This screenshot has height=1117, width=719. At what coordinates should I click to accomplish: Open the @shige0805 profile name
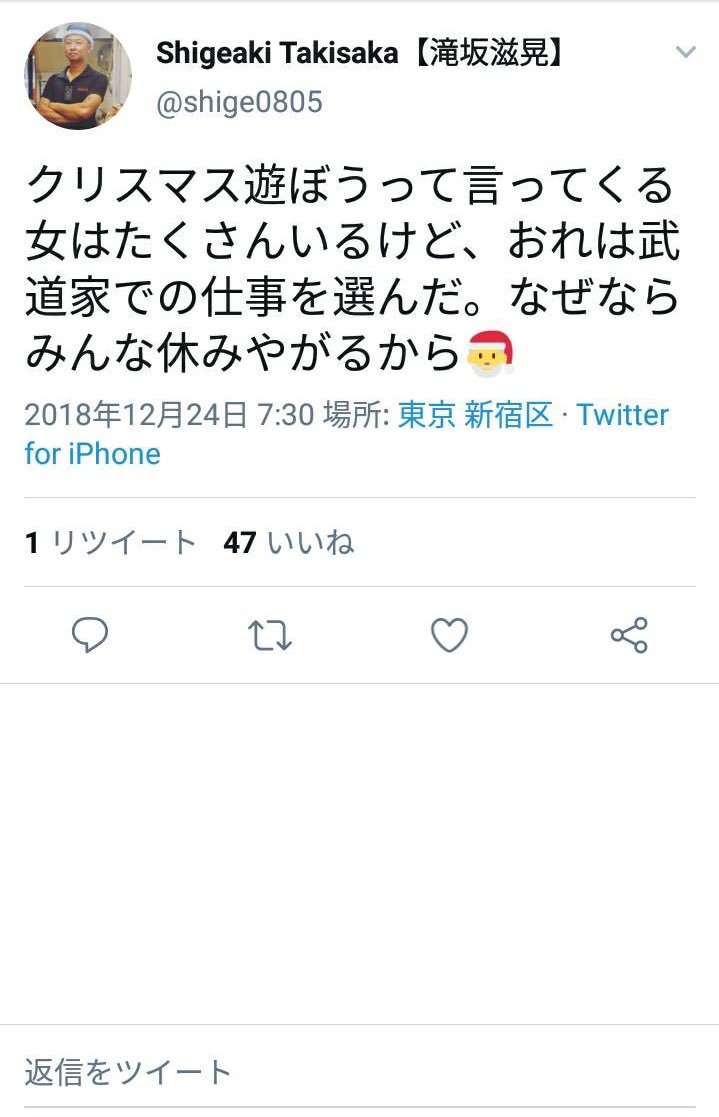(x=239, y=103)
